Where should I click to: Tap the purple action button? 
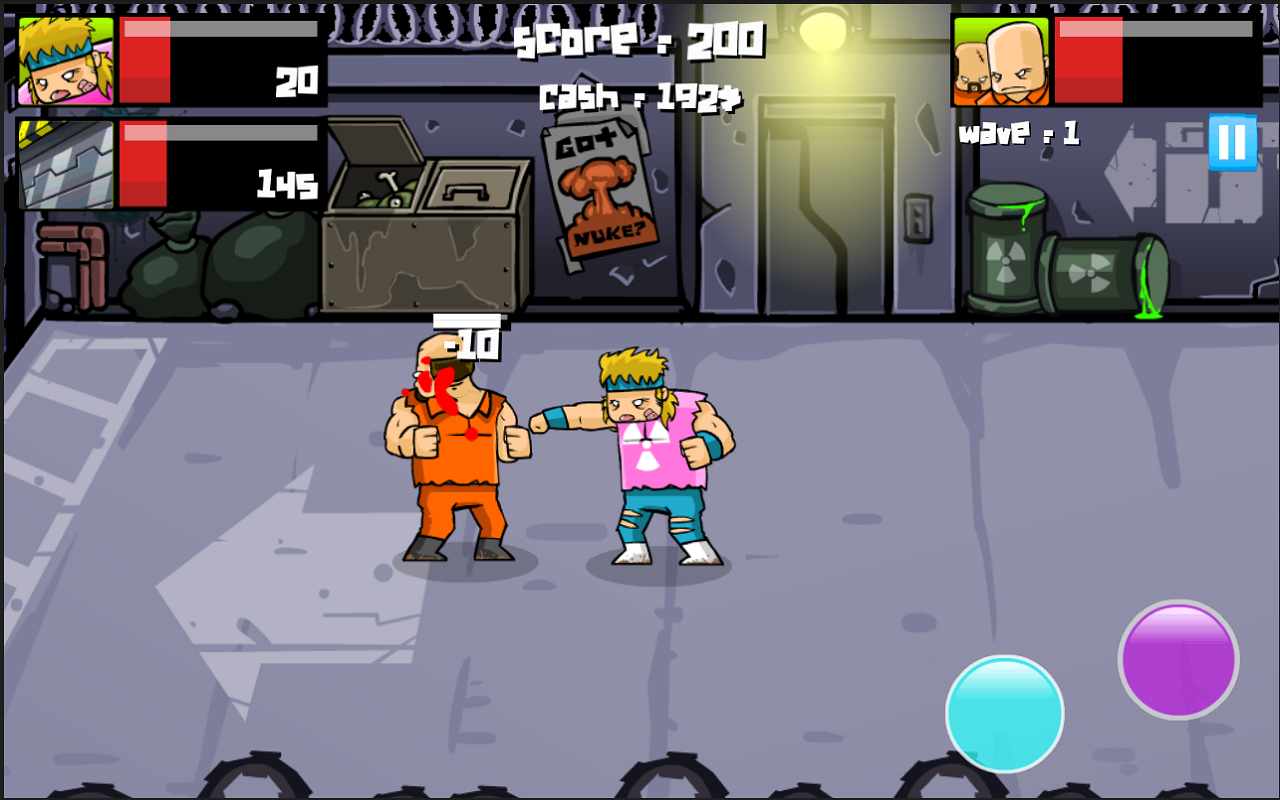pyautogui.click(x=1178, y=659)
